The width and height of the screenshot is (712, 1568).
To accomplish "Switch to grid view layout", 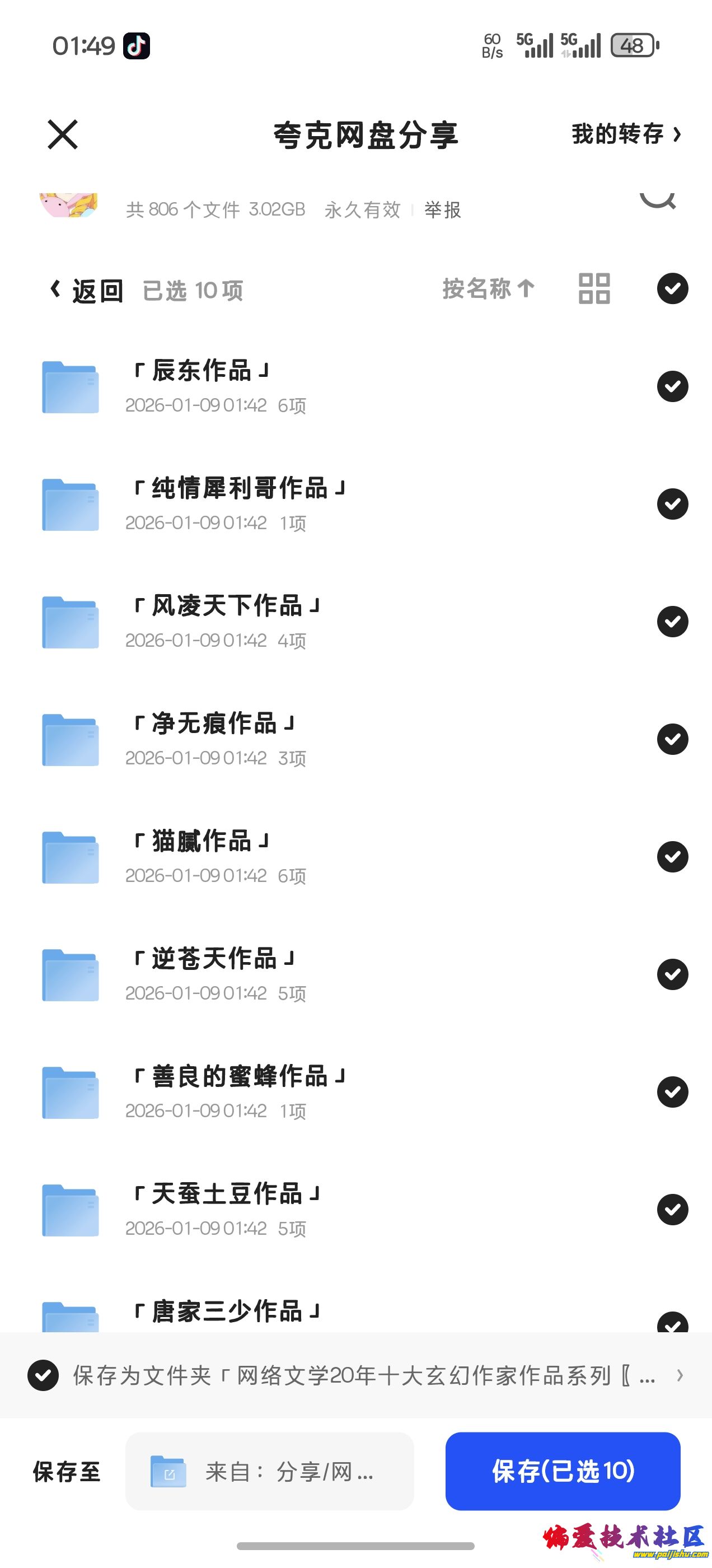I will (594, 288).
